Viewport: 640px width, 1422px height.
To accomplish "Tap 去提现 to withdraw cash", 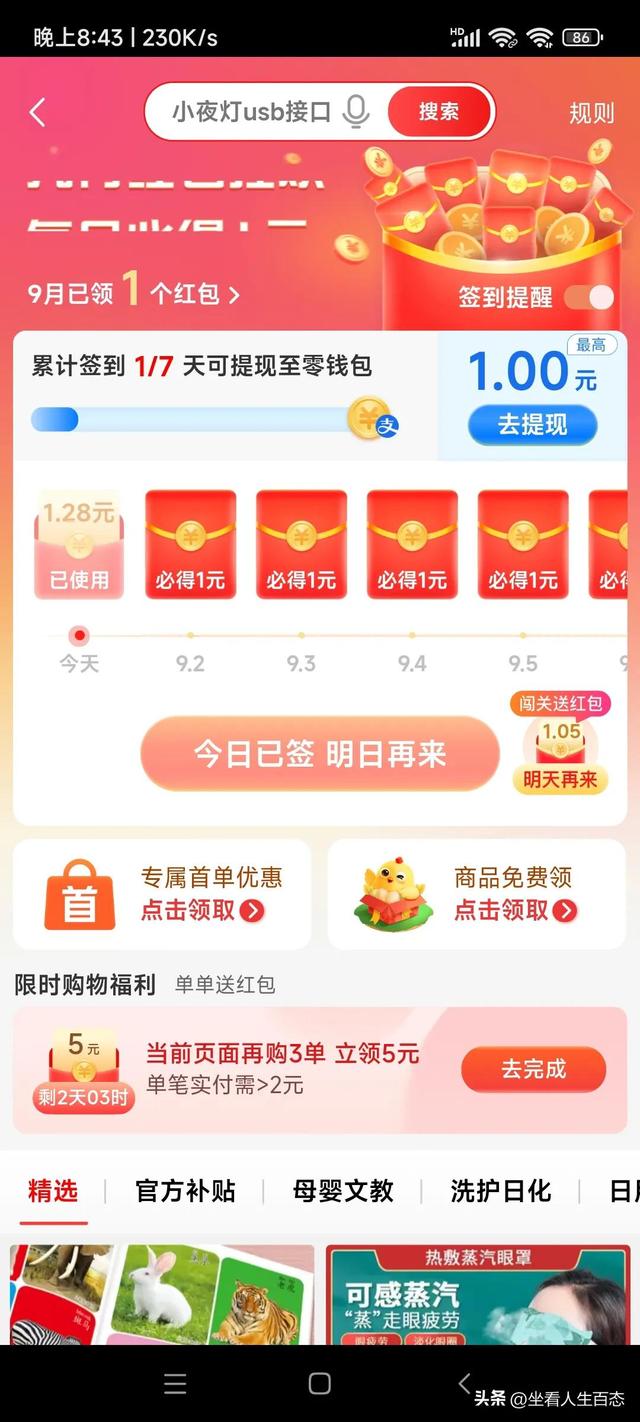I will (x=532, y=425).
